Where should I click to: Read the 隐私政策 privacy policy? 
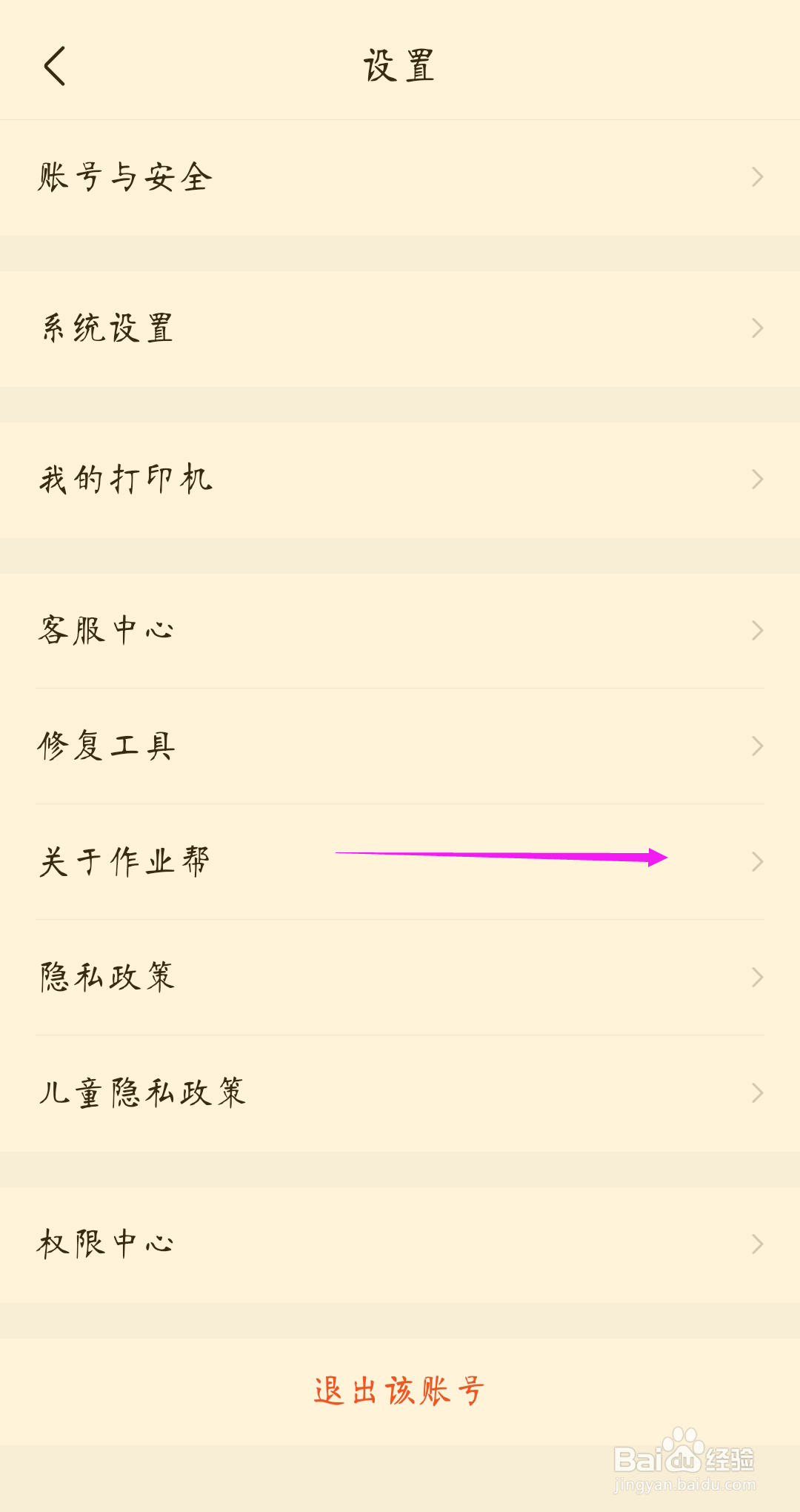(x=107, y=978)
